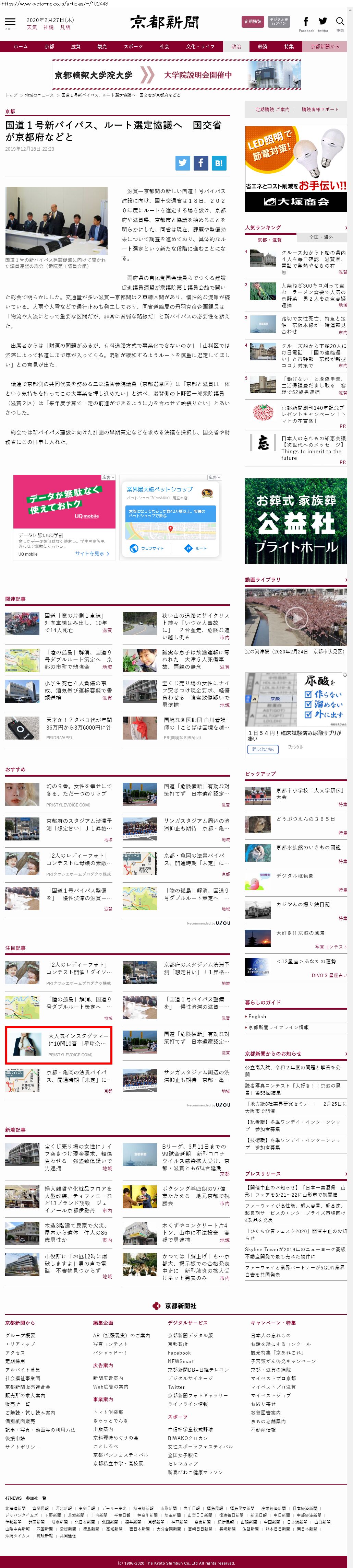Share this article on Facebook
The height and width of the screenshot is (1568, 353).
200,163
